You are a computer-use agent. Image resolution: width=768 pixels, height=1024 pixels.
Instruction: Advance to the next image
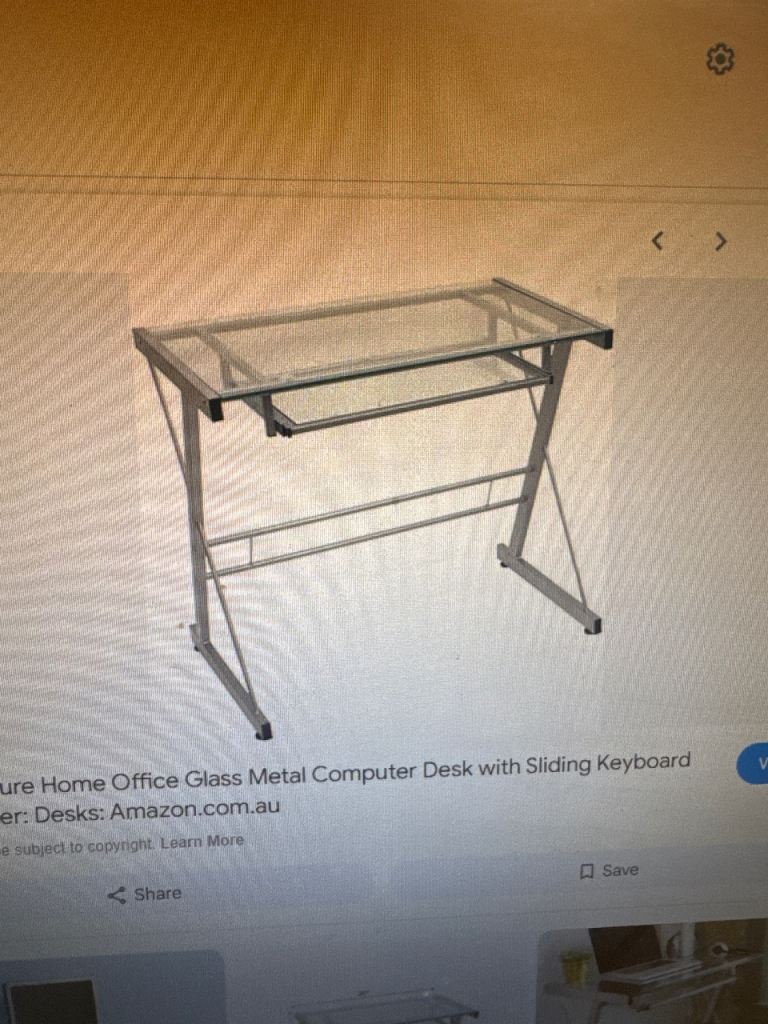point(720,241)
